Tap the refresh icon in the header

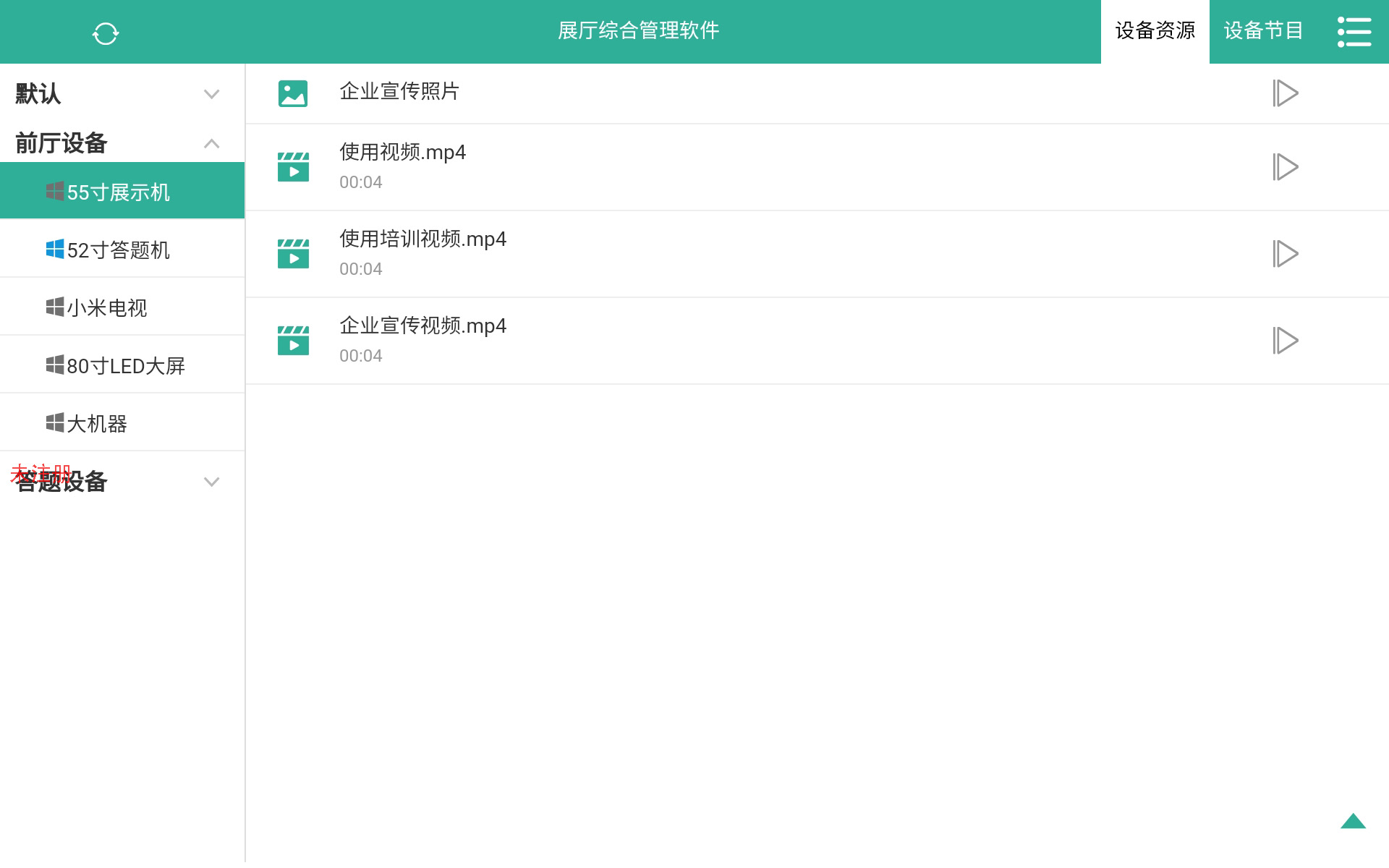coord(106,33)
